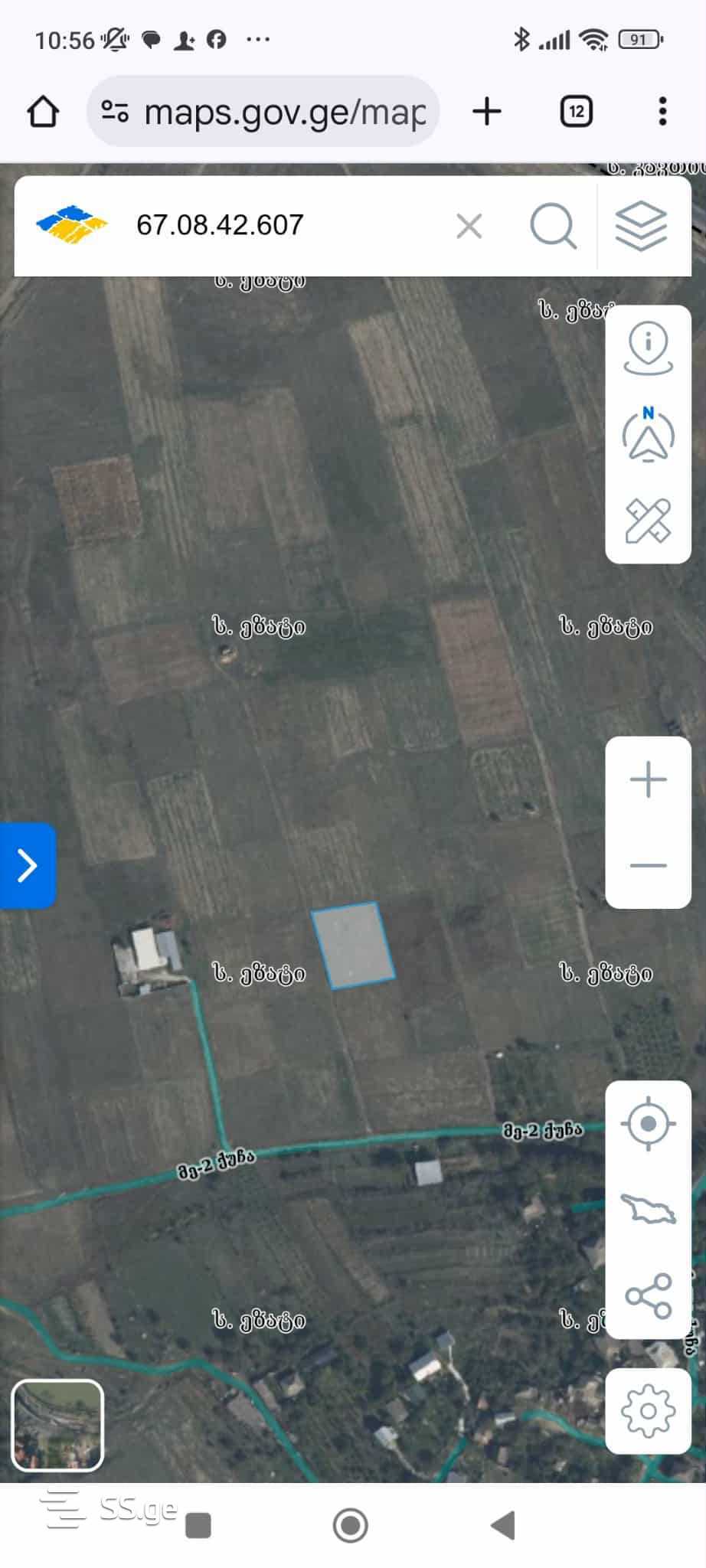706x1568 pixels.
Task: Share this map view
Action: tap(648, 1295)
